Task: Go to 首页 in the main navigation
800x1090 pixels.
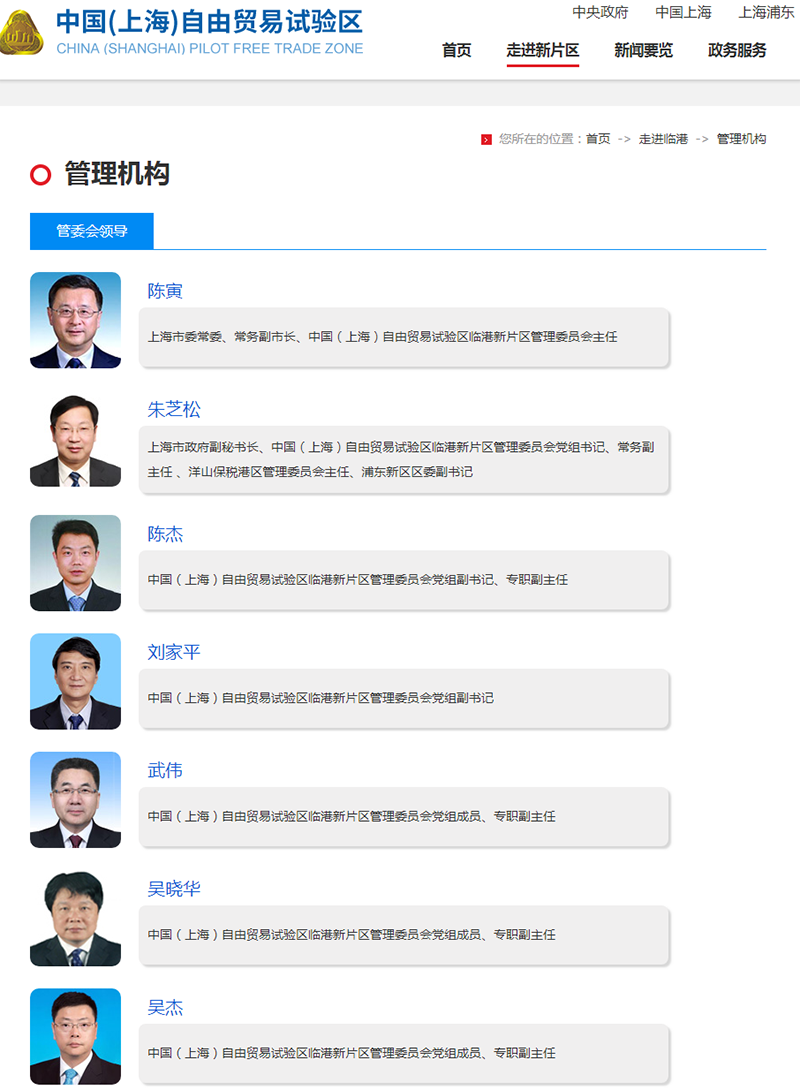Action: (x=457, y=50)
